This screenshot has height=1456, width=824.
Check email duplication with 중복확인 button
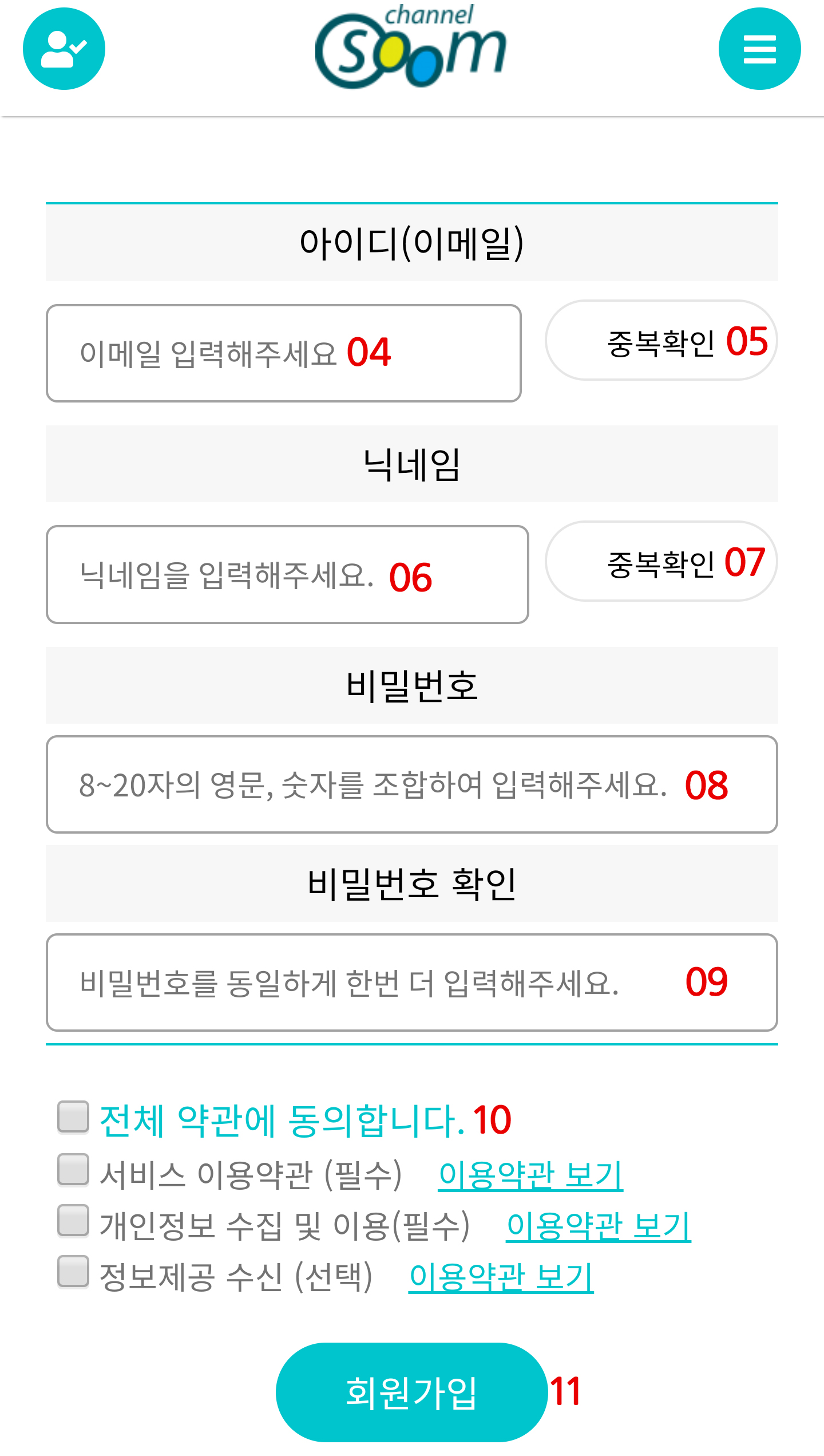(x=661, y=341)
